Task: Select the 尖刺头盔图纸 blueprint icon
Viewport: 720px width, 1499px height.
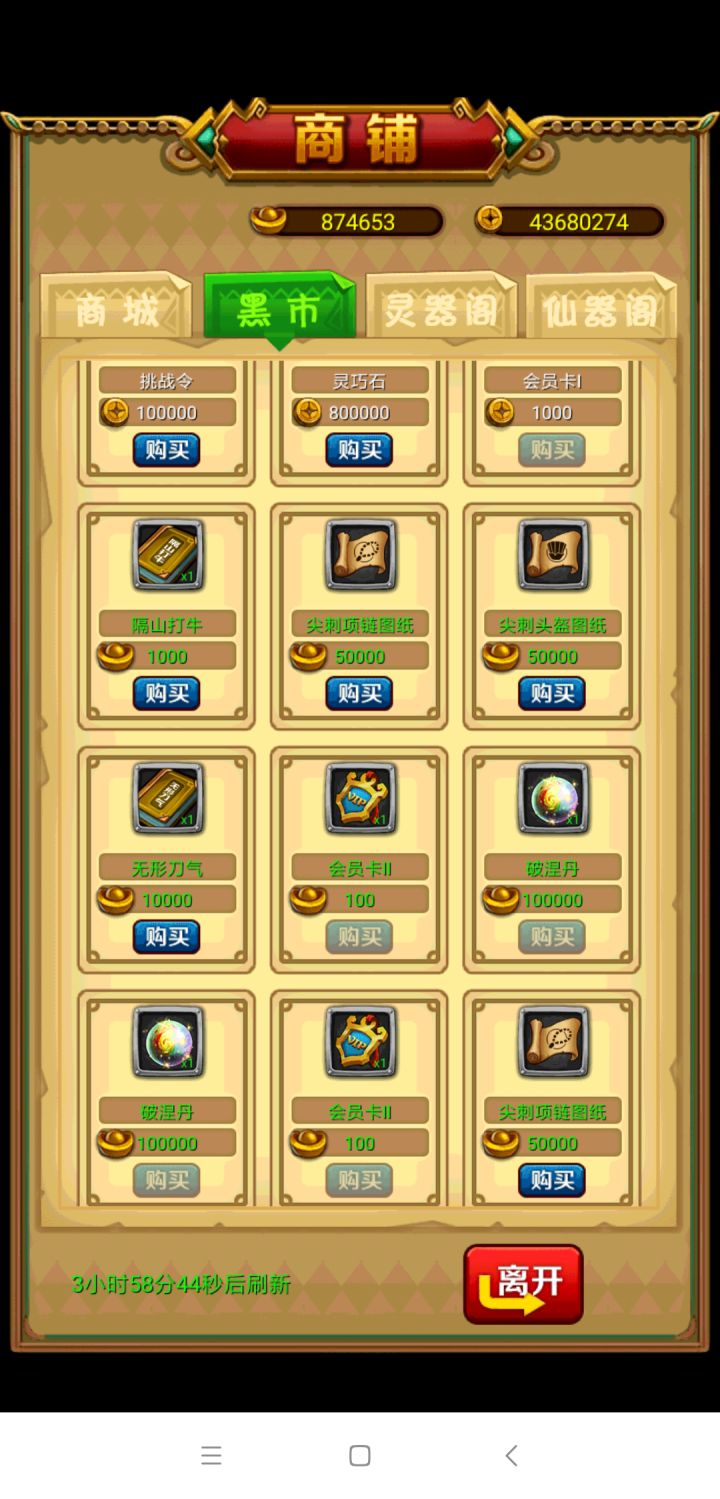Action: click(x=551, y=553)
